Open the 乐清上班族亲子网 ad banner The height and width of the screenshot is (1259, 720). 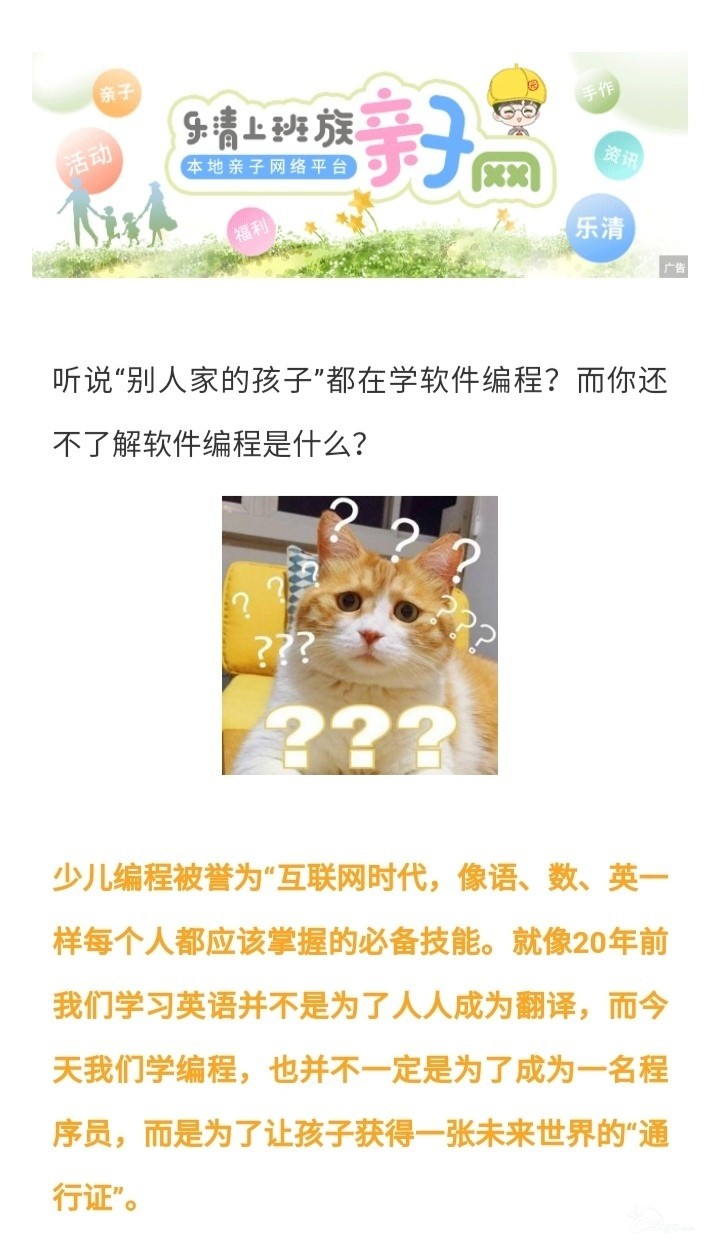(x=360, y=165)
